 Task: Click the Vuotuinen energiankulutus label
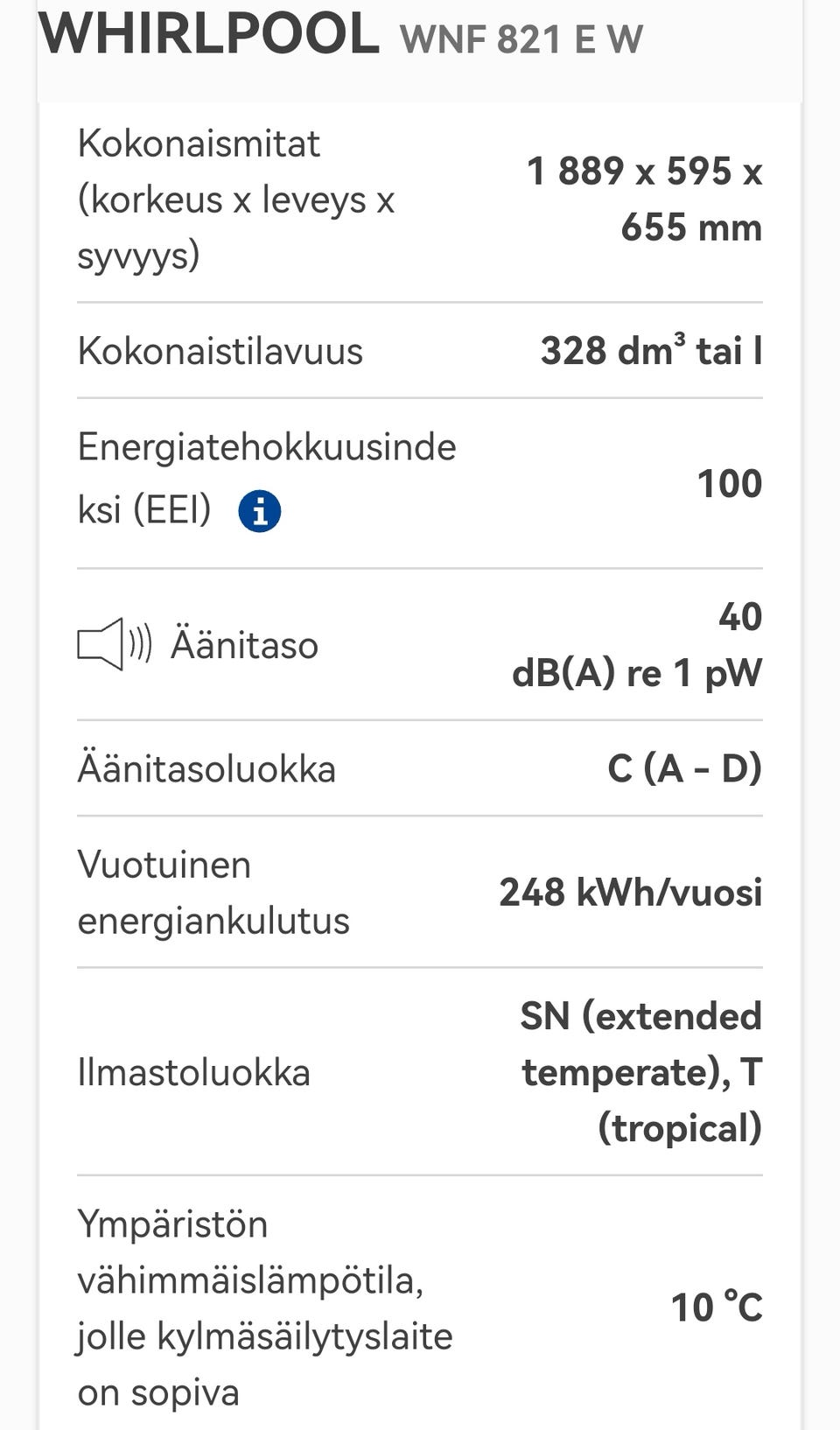pyautogui.click(x=213, y=893)
